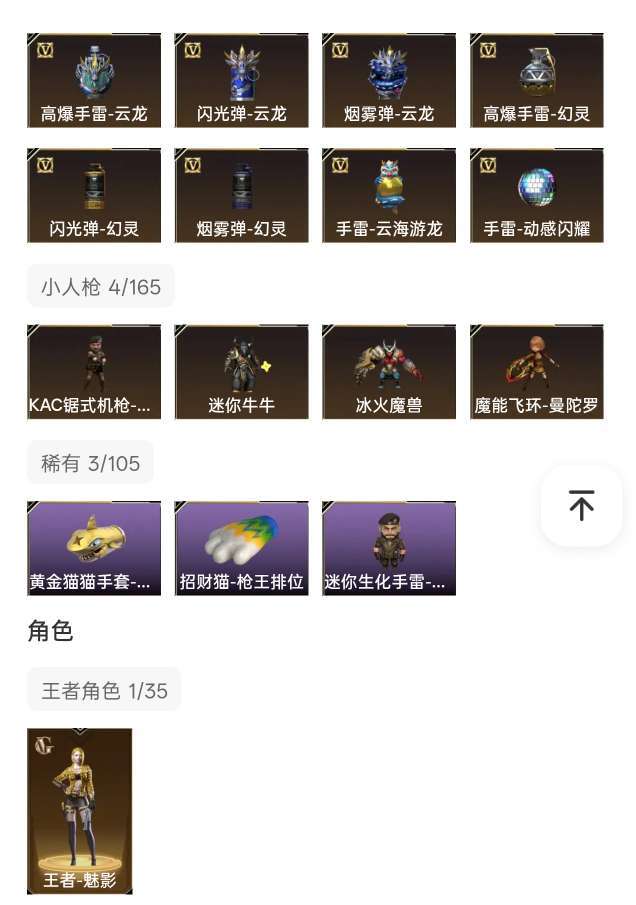Open the KAC锯式机枪 mini character tile
Viewport: 636px width, 905px height.
(94, 372)
